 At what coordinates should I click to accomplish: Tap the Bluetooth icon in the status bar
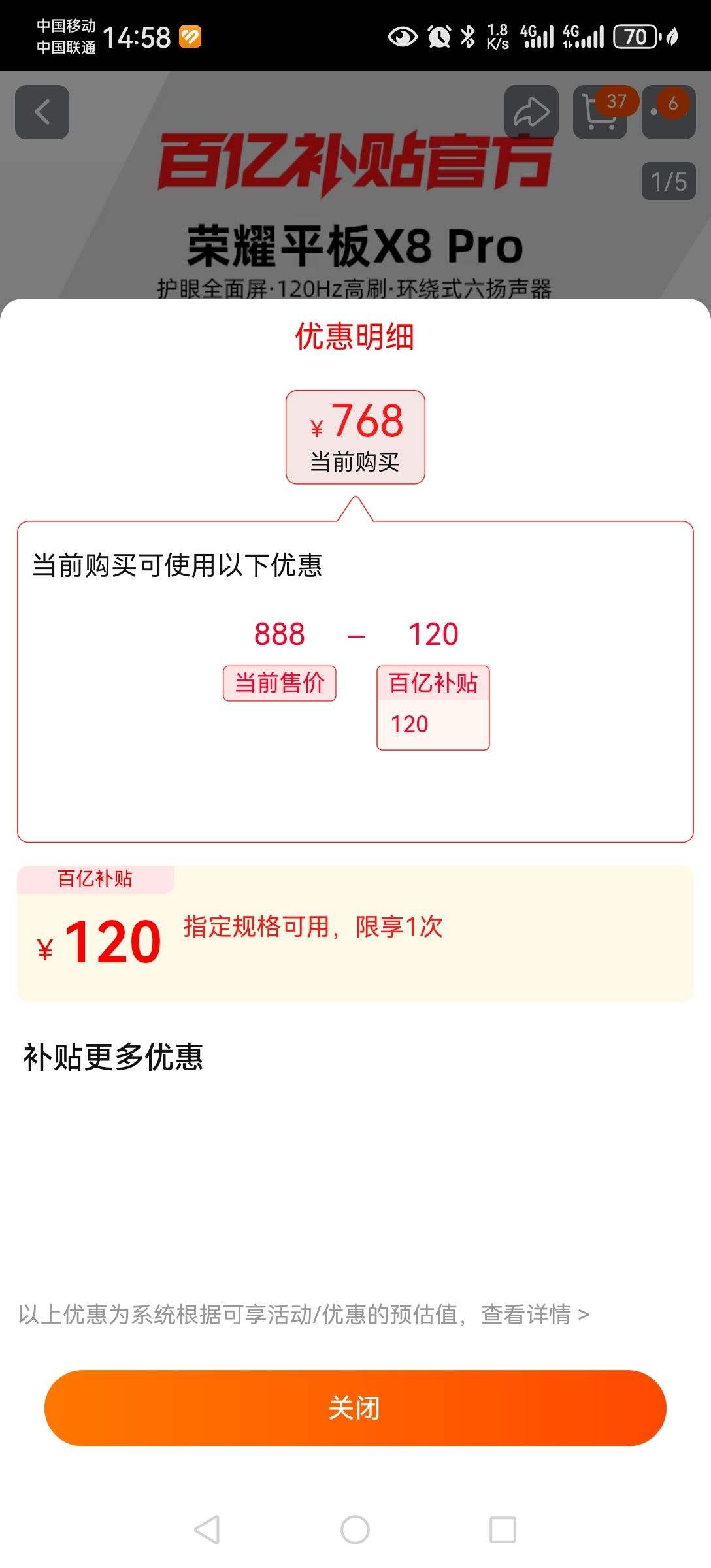pos(469,37)
